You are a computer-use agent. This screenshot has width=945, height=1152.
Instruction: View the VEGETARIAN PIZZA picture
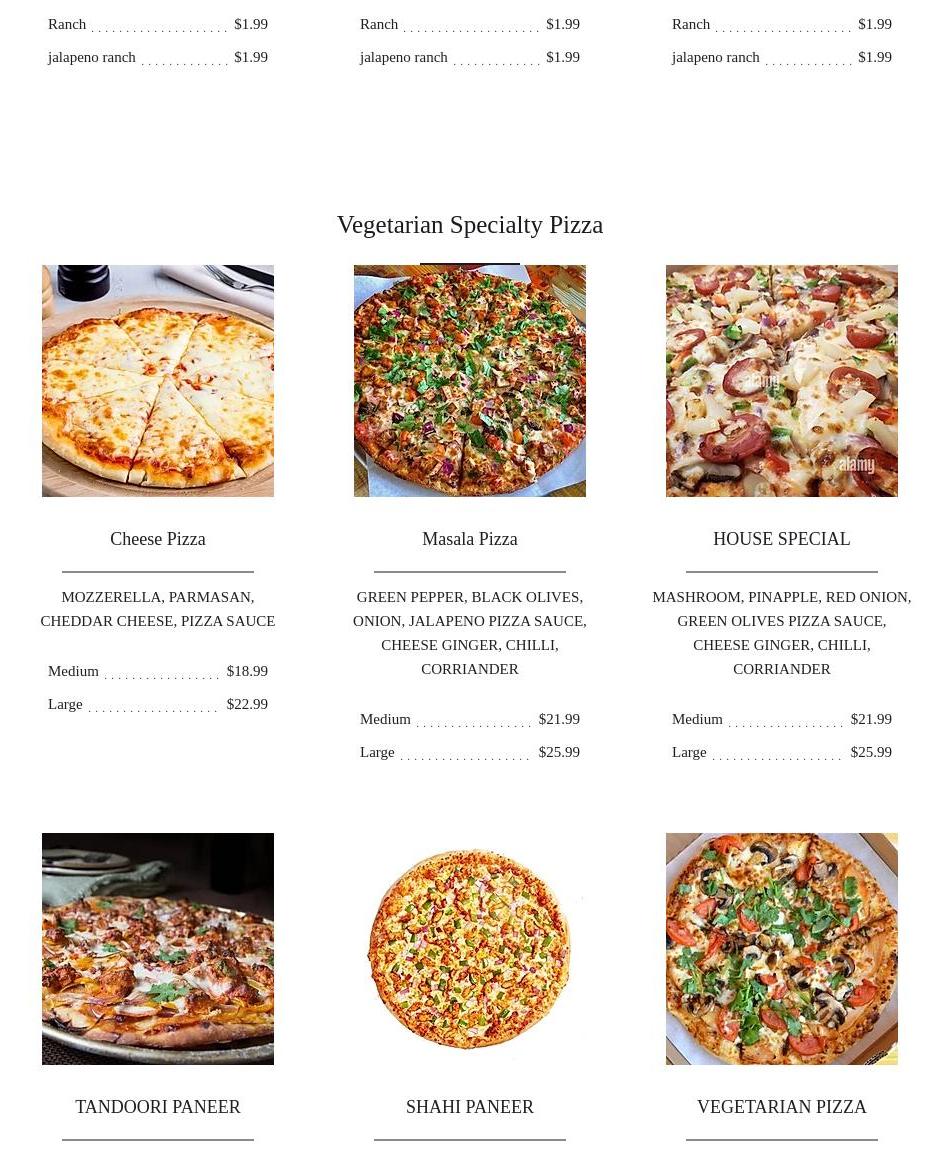pyautogui.click(x=782, y=949)
